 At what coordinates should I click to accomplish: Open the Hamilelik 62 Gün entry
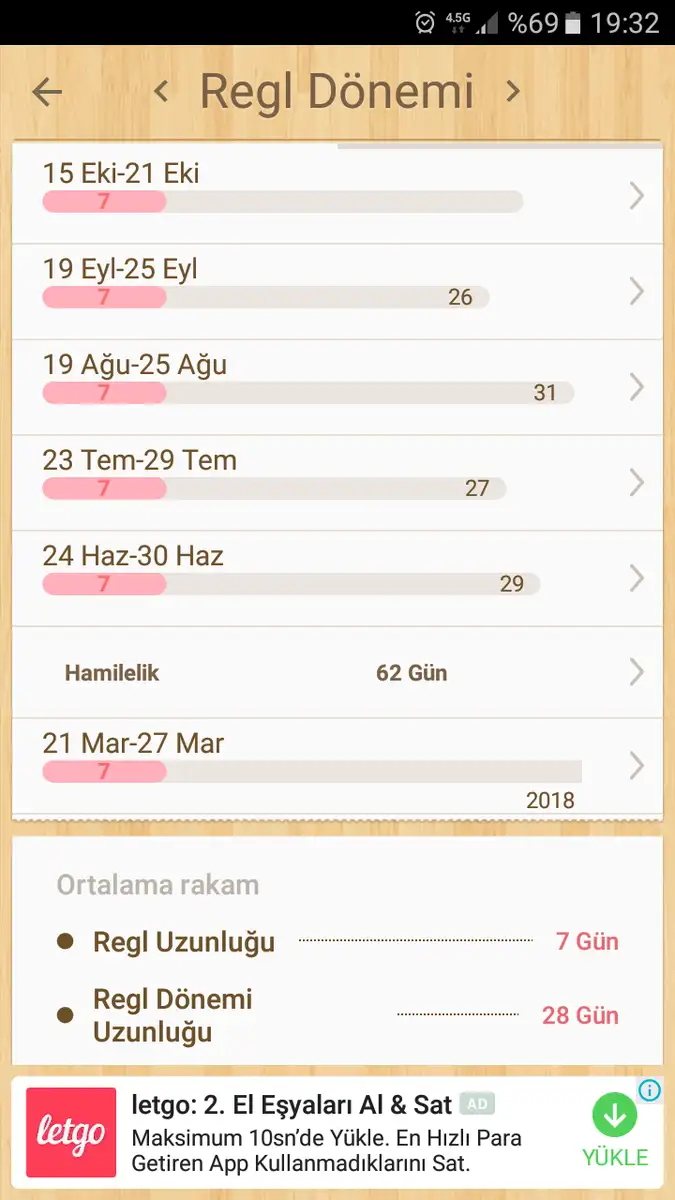337,673
